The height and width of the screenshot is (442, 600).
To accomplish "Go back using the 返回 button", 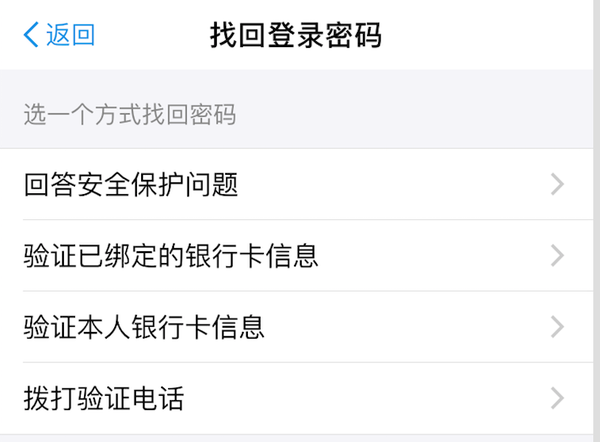I will pos(59,35).
